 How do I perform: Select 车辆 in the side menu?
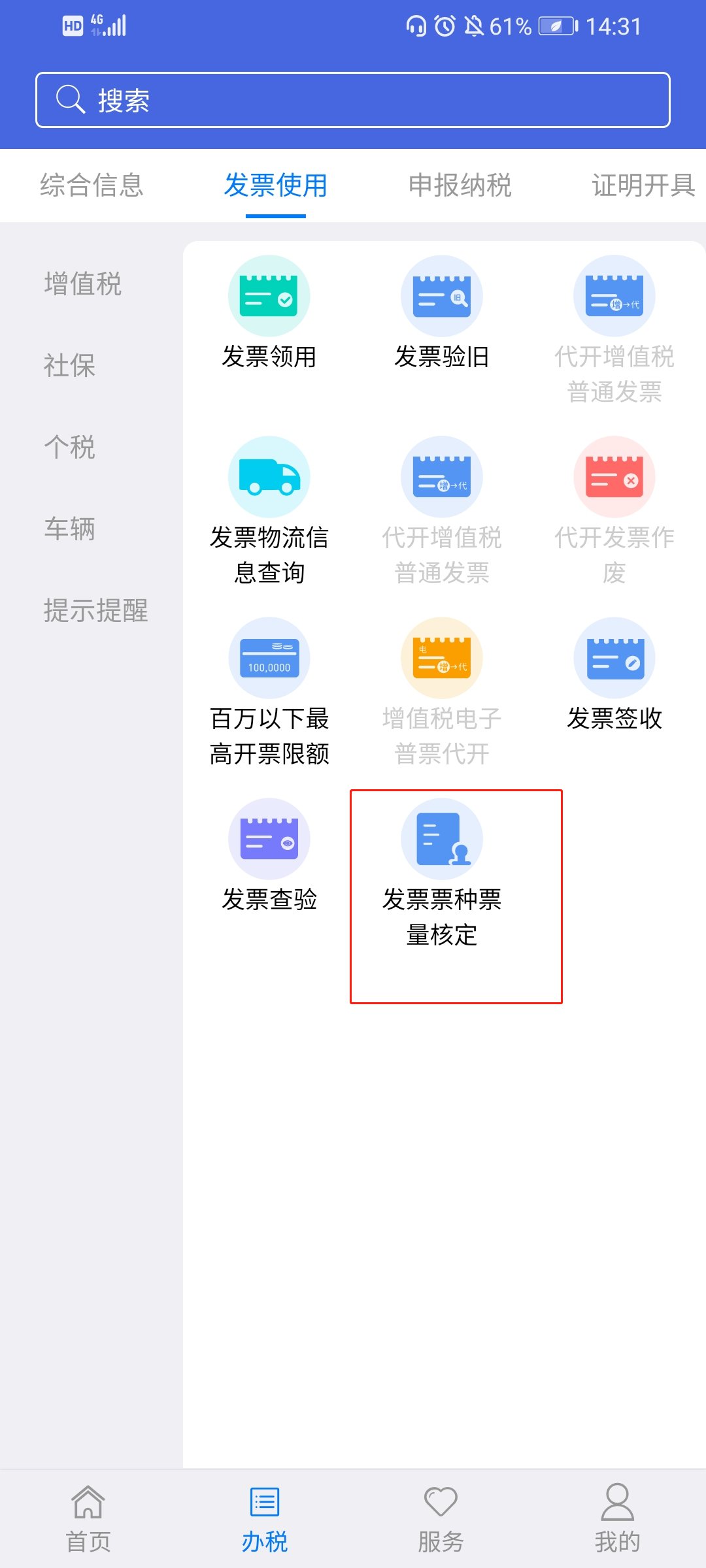pyautogui.click(x=70, y=529)
